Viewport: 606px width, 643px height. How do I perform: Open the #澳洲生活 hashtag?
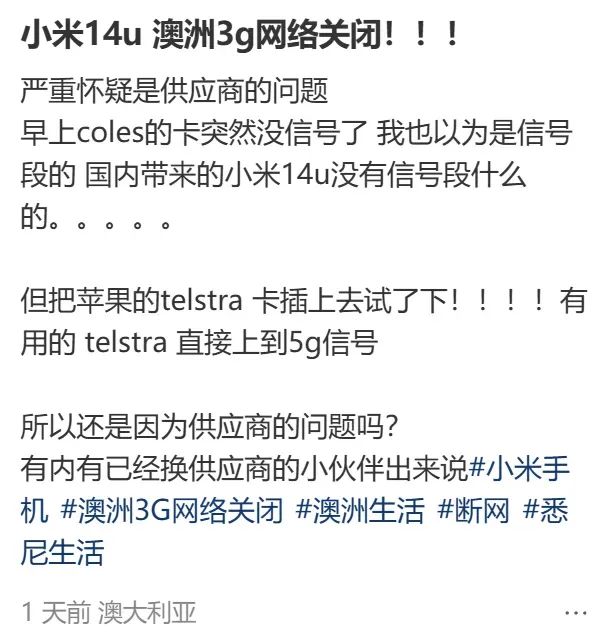click(x=365, y=510)
